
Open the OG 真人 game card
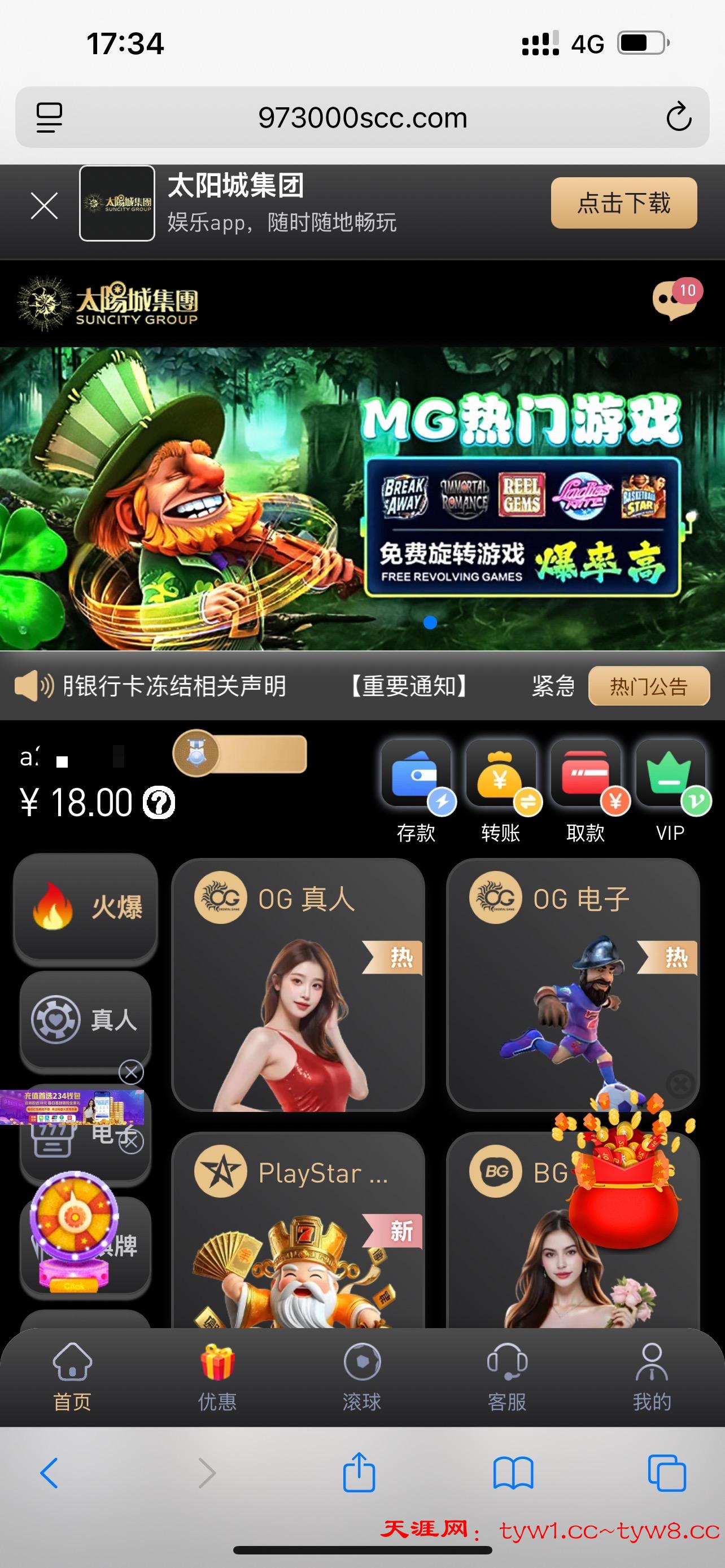[x=298, y=985]
